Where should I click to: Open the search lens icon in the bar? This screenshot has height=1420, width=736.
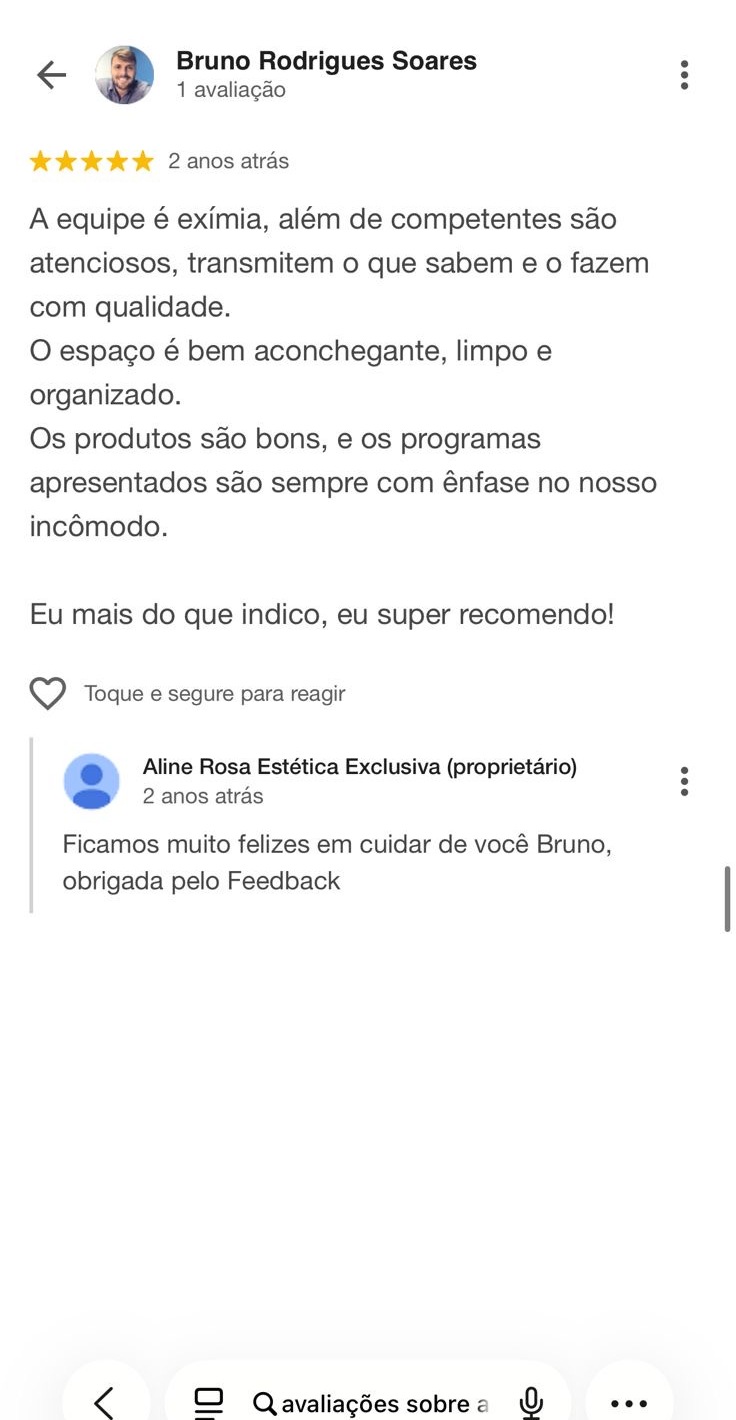click(x=265, y=1402)
